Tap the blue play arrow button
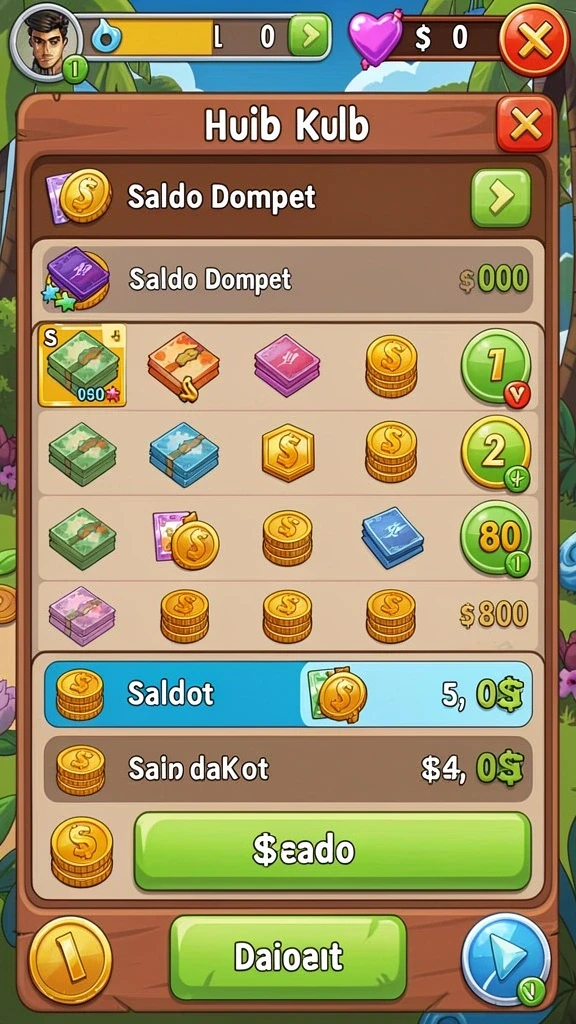This screenshot has height=1024, width=576. pos(505,958)
